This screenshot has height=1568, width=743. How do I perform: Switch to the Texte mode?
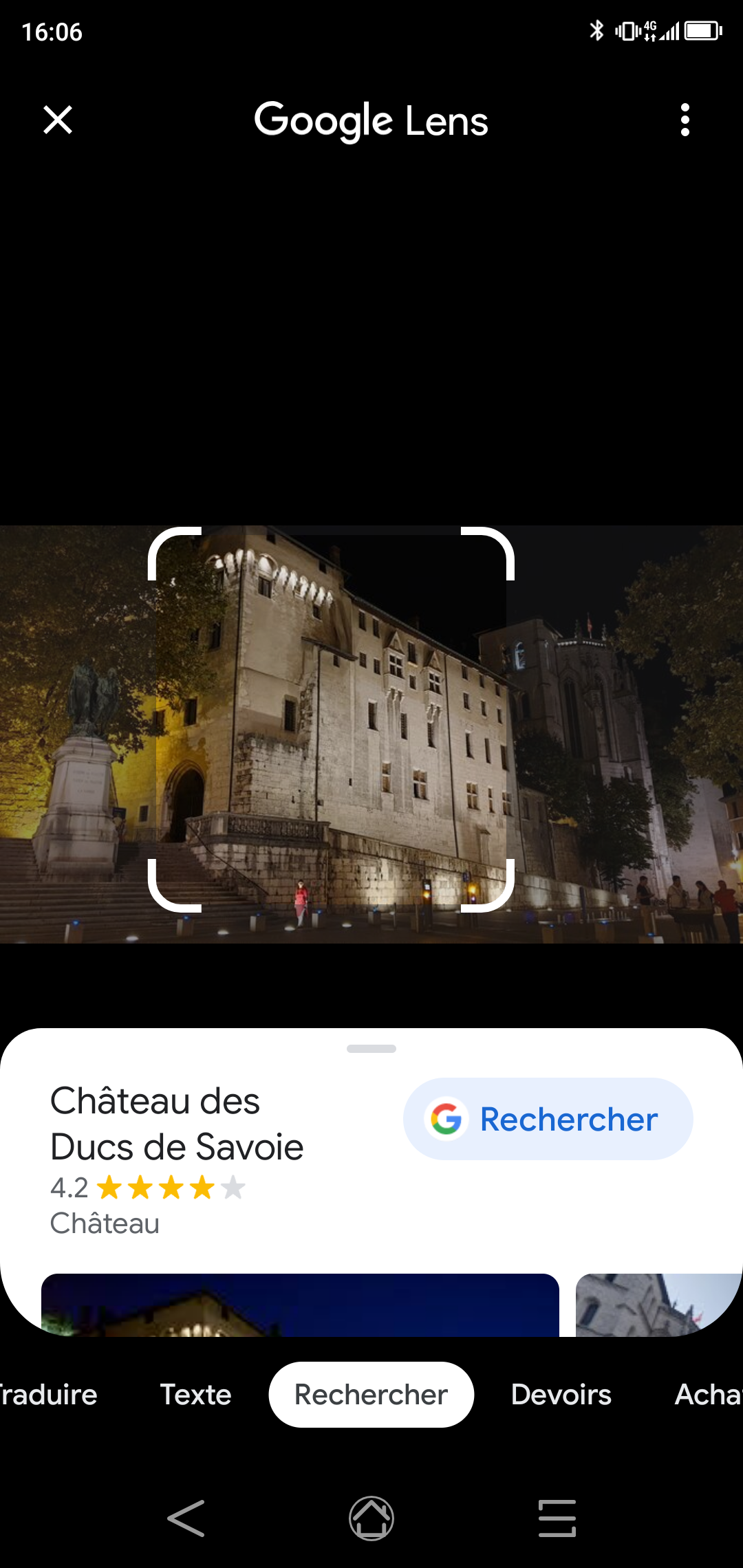[196, 1395]
